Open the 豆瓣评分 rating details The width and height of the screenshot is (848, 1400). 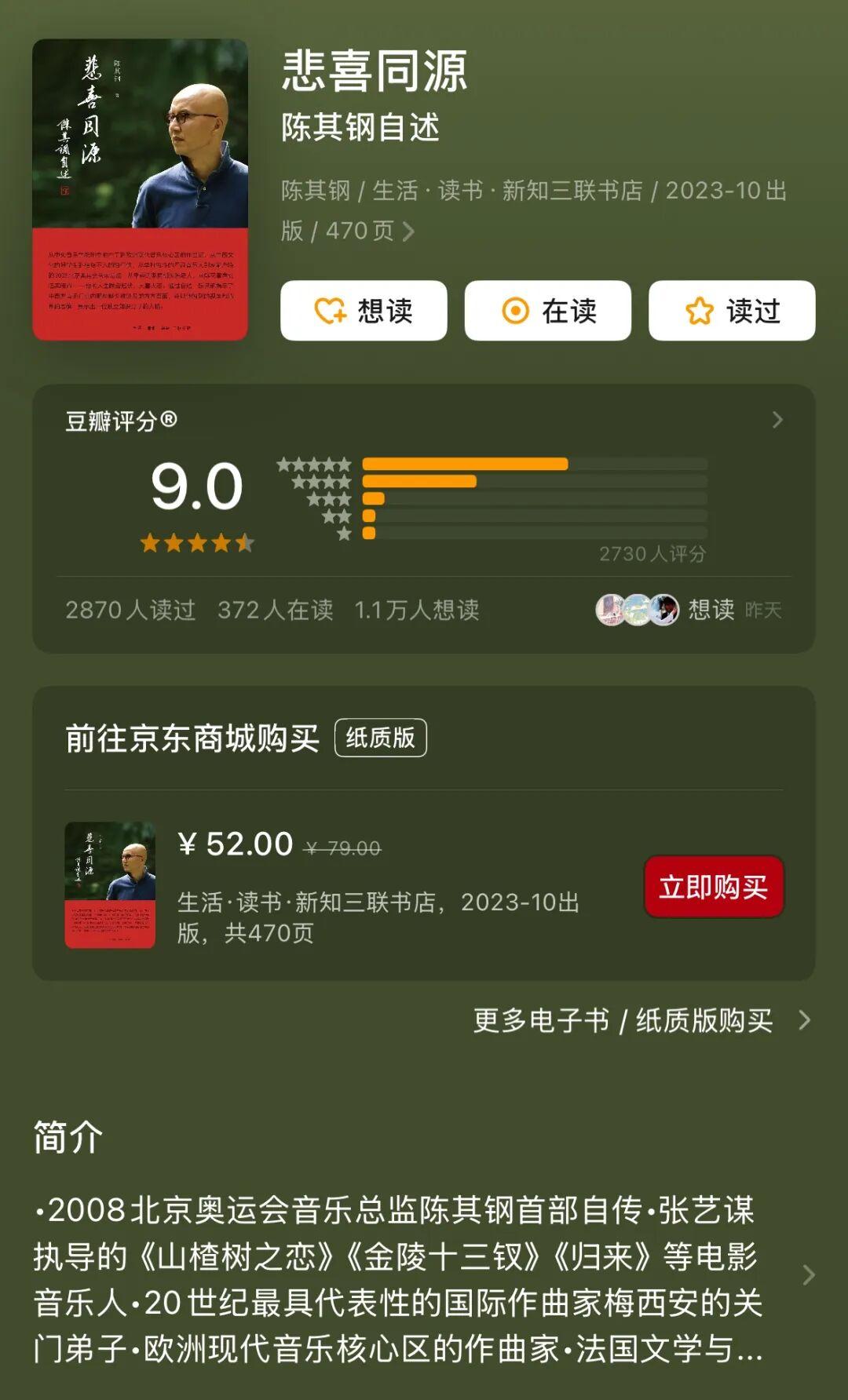point(777,420)
